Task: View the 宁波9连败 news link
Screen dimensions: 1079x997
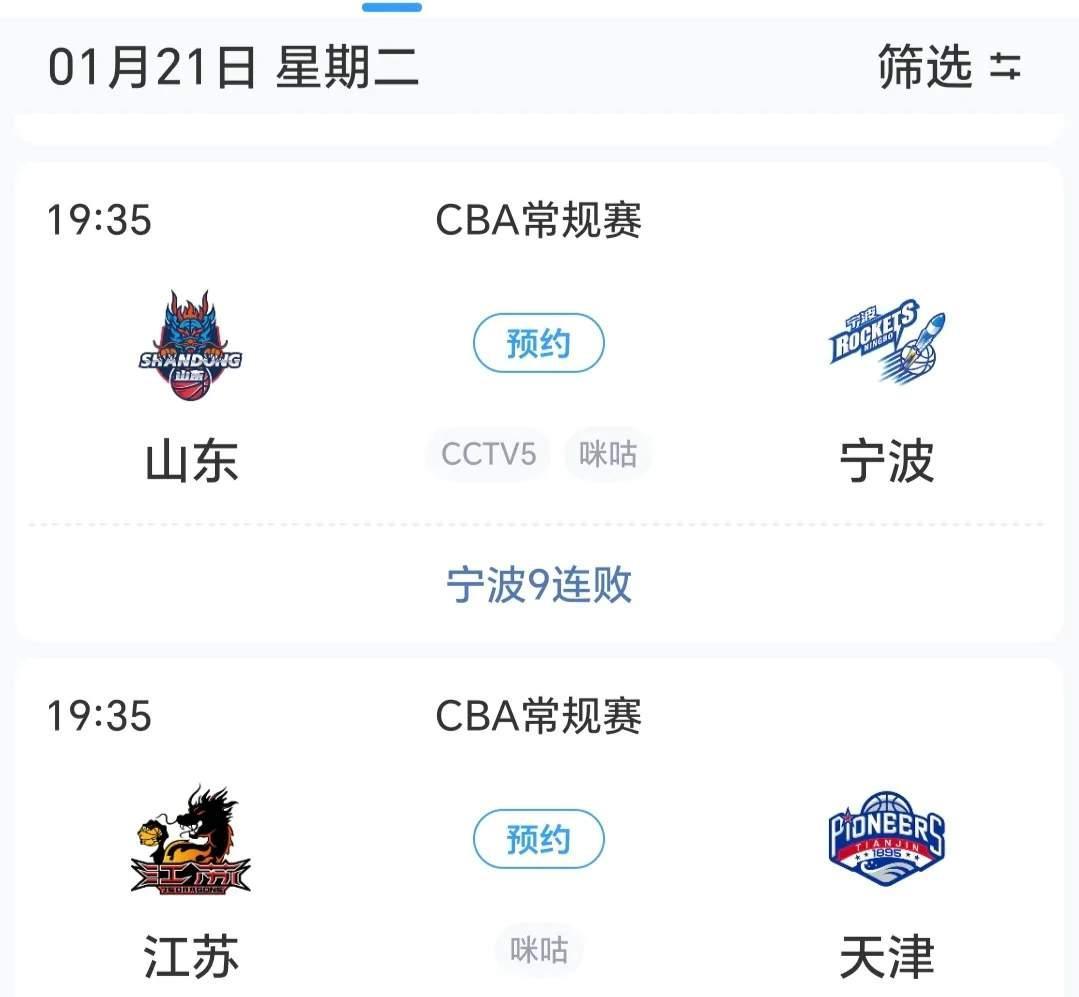Action: pos(538,585)
